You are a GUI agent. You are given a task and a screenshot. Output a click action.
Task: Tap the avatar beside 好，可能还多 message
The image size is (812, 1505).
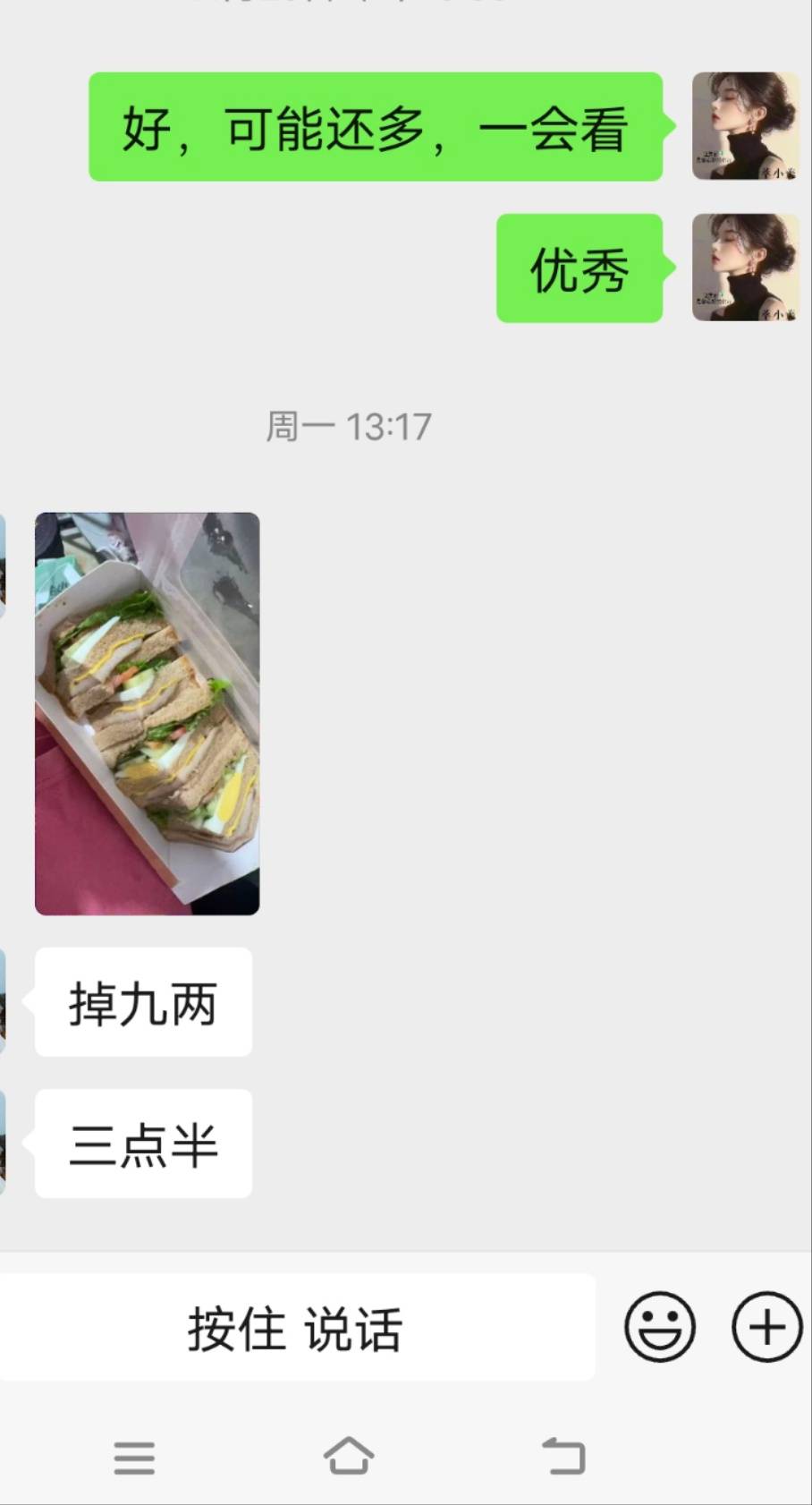(x=745, y=126)
